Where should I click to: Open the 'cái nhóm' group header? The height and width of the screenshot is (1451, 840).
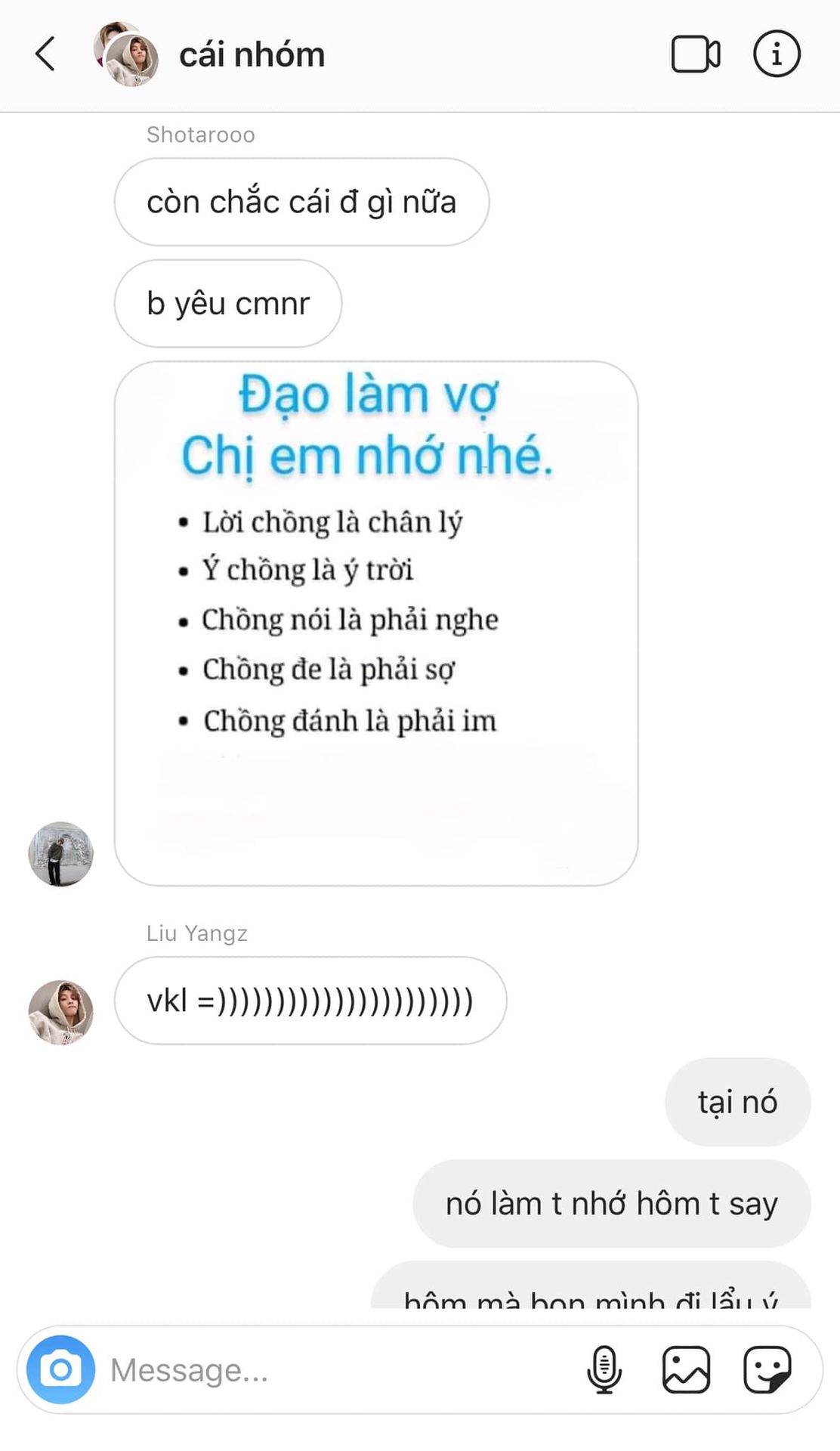(252, 55)
